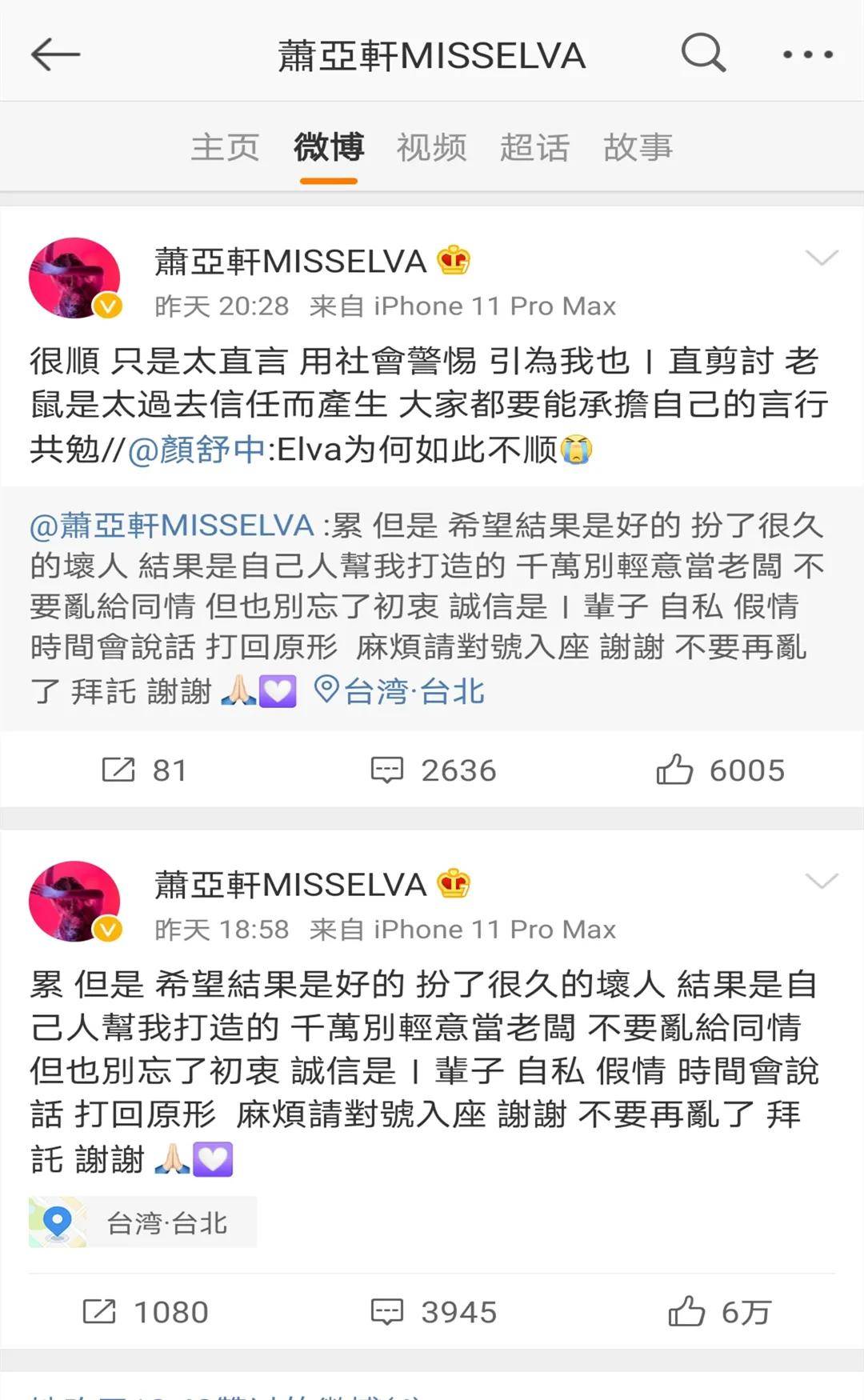Switch to the 视频 tab
864x1400 pixels.
(431, 148)
